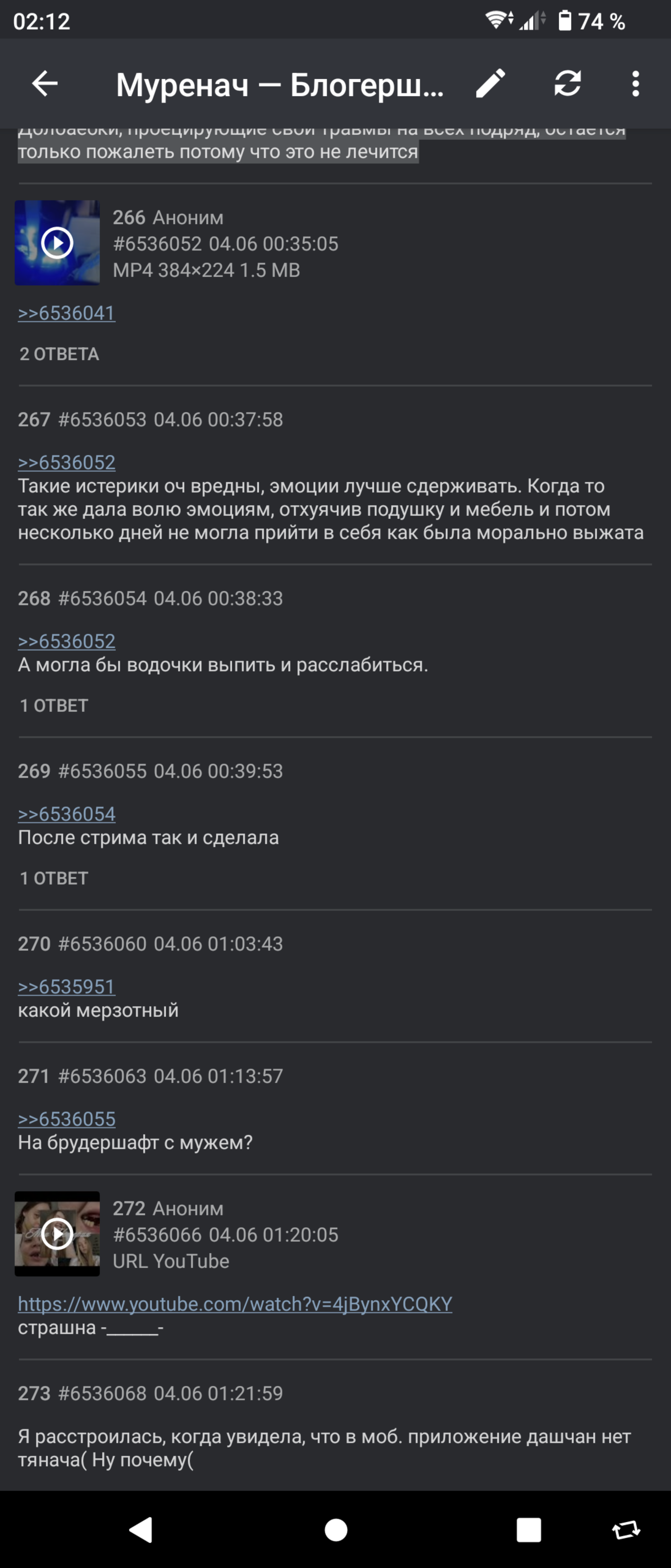Viewport: 671px width, 1568px height.
Task: Open recent apps from the navigation bar
Action: (x=529, y=1530)
